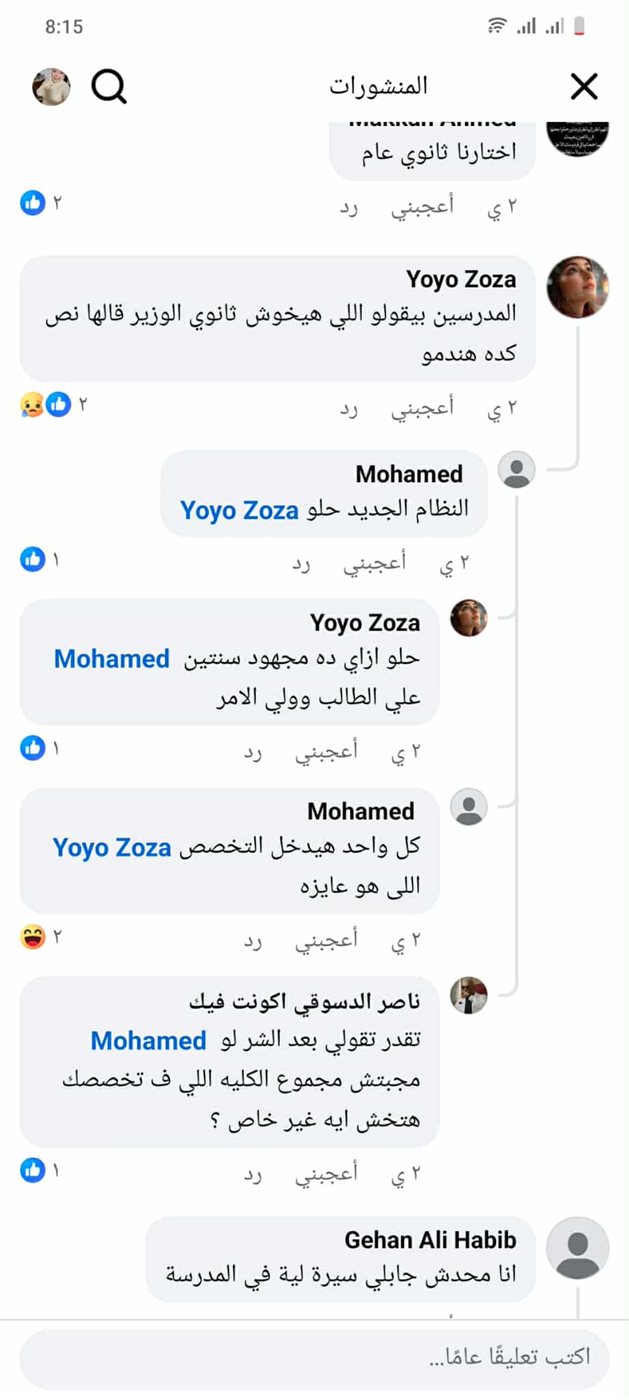The height and width of the screenshot is (1400, 629).
Task: Open the Yoyo Zoza mention in Mohamed's first reply
Action: pyautogui.click(x=239, y=510)
